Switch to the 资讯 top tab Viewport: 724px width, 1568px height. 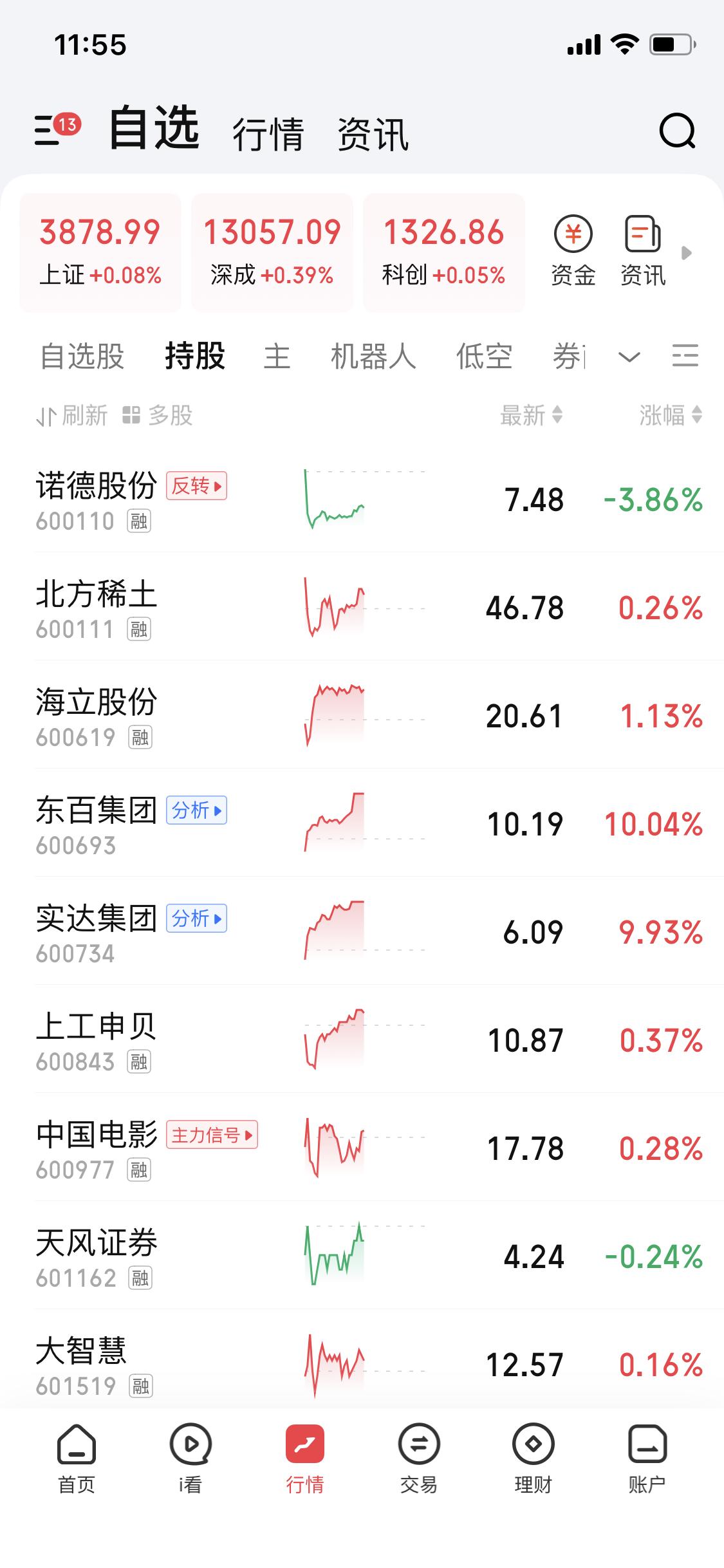[373, 134]
